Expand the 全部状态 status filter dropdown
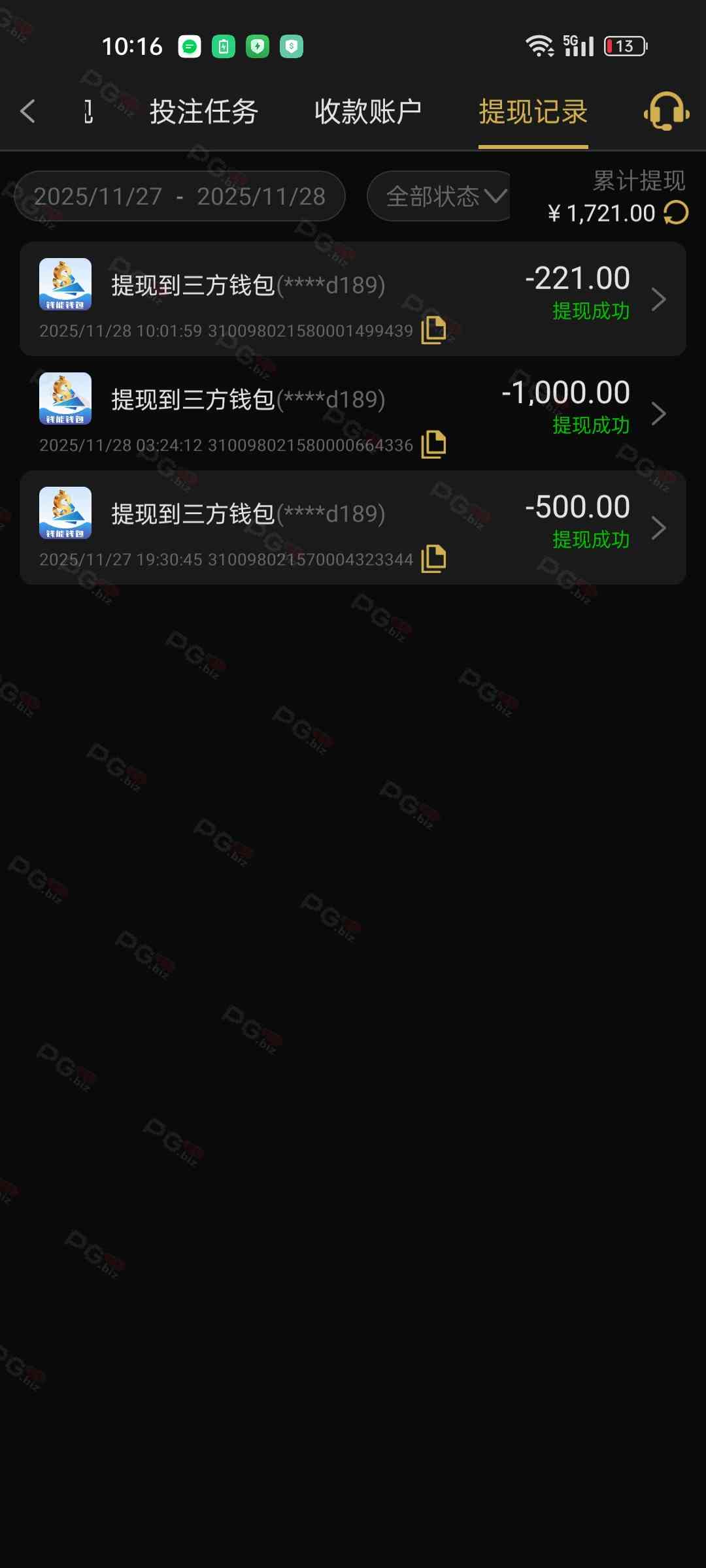The height and width of the screenshot is (1568, 706). pyautogui.click(x=445, y=196)
